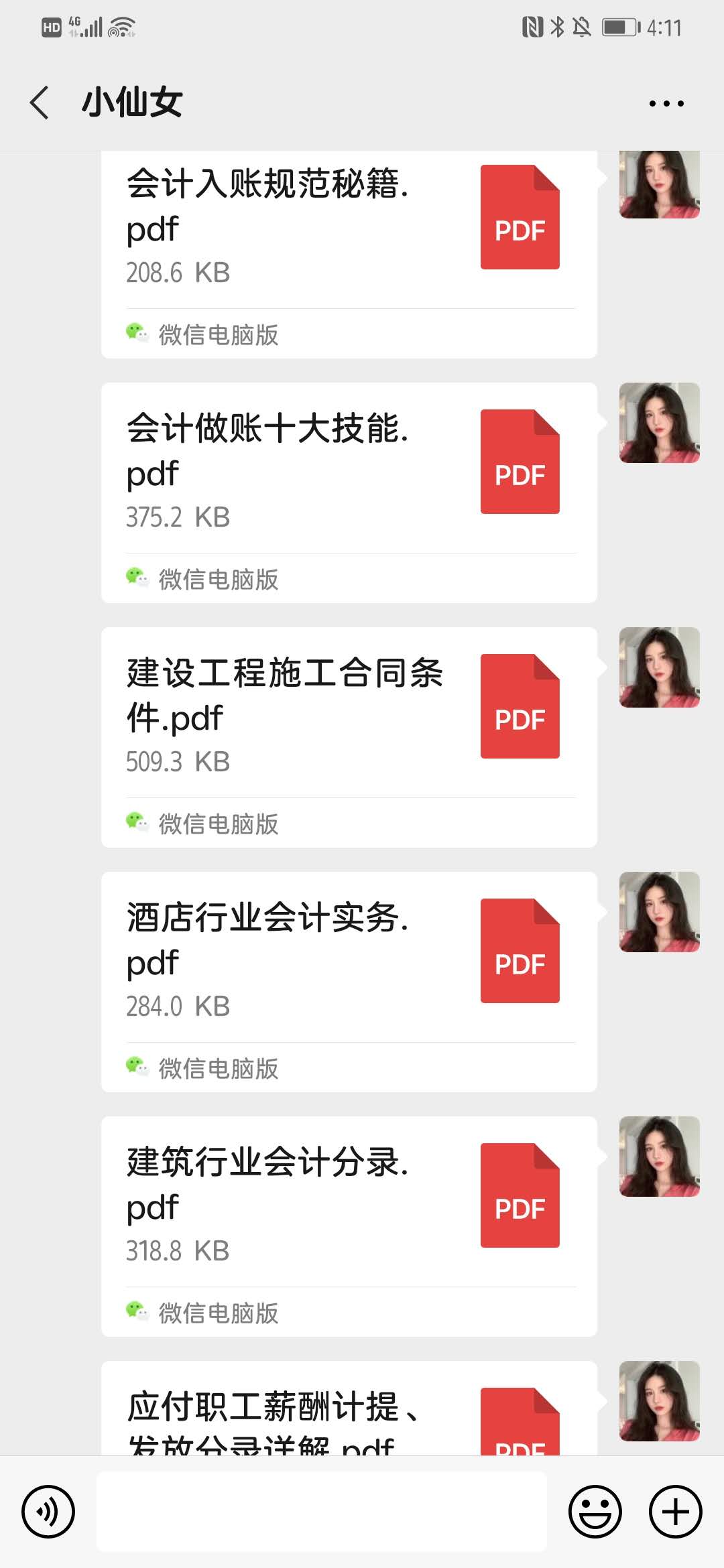Open the chat info overflow menu

[x=666, y=103]
